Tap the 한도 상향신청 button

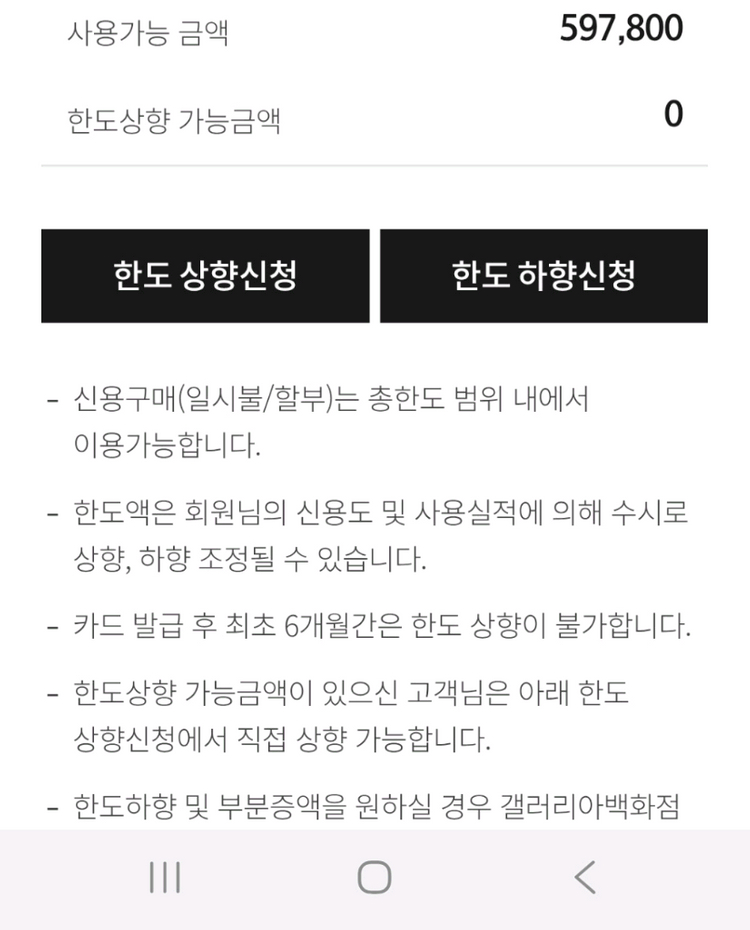point(205,276)
